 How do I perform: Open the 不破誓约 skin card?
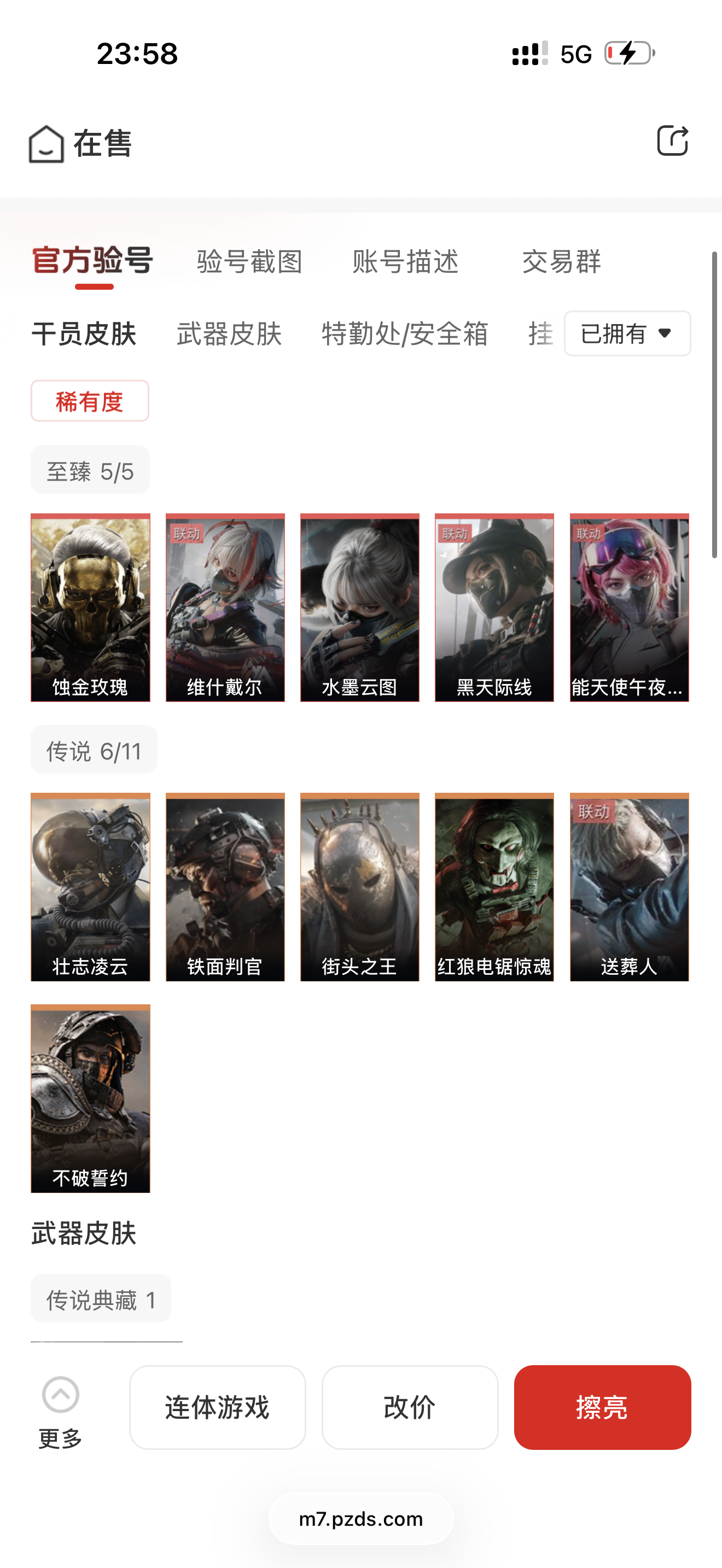click(90, 1098)
